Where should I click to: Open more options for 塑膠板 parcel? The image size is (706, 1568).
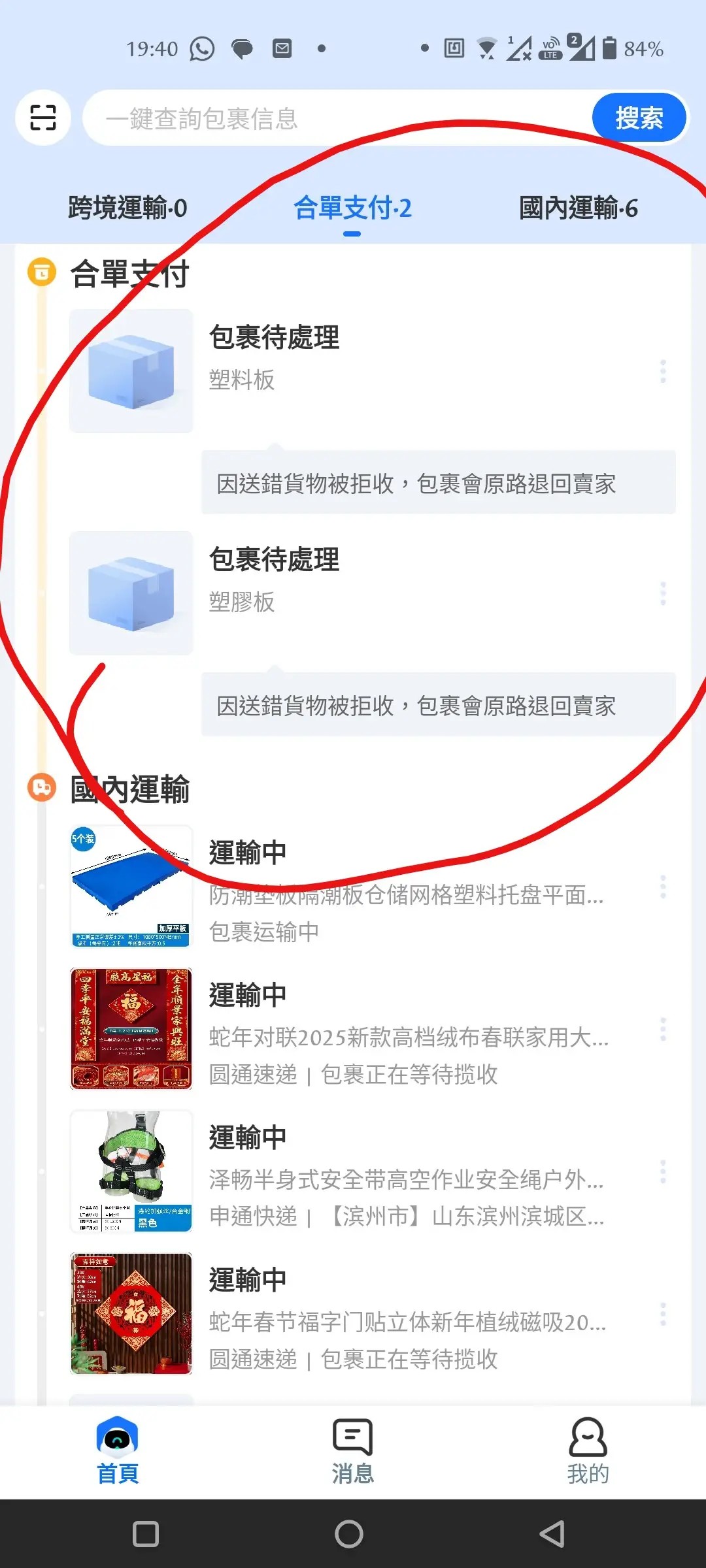coord(663,593)
